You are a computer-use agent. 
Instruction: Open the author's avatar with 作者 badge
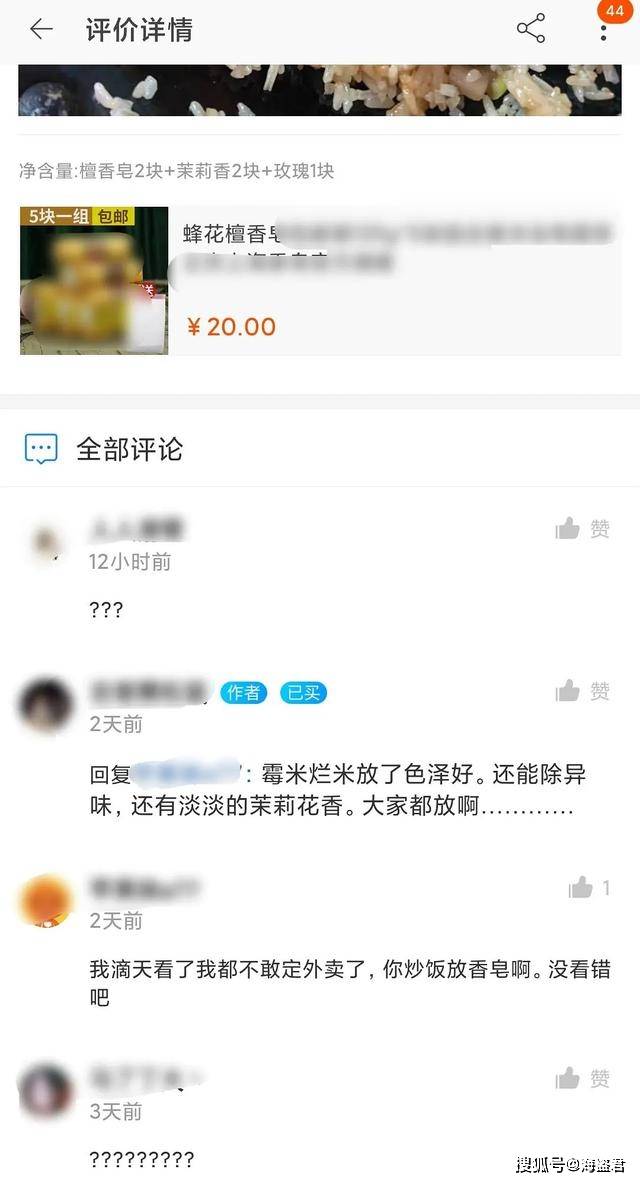pos(46,705)
